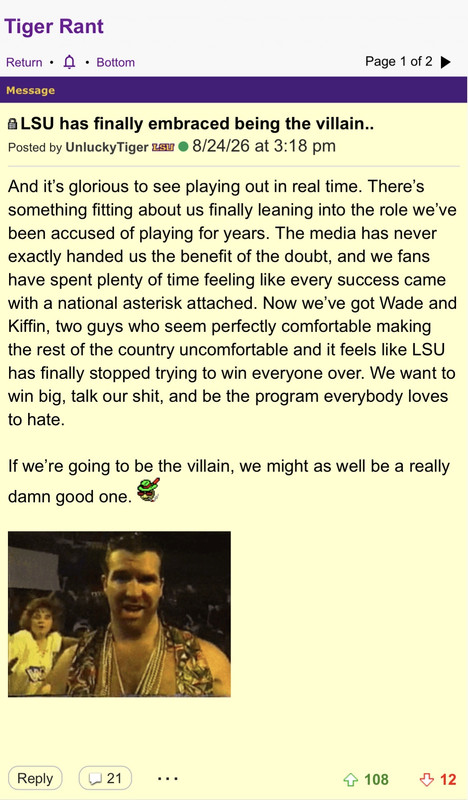Tap the Return link
The width and height of the screenshot is (468, 800).
pyautogui.click(x=24, y=62)
